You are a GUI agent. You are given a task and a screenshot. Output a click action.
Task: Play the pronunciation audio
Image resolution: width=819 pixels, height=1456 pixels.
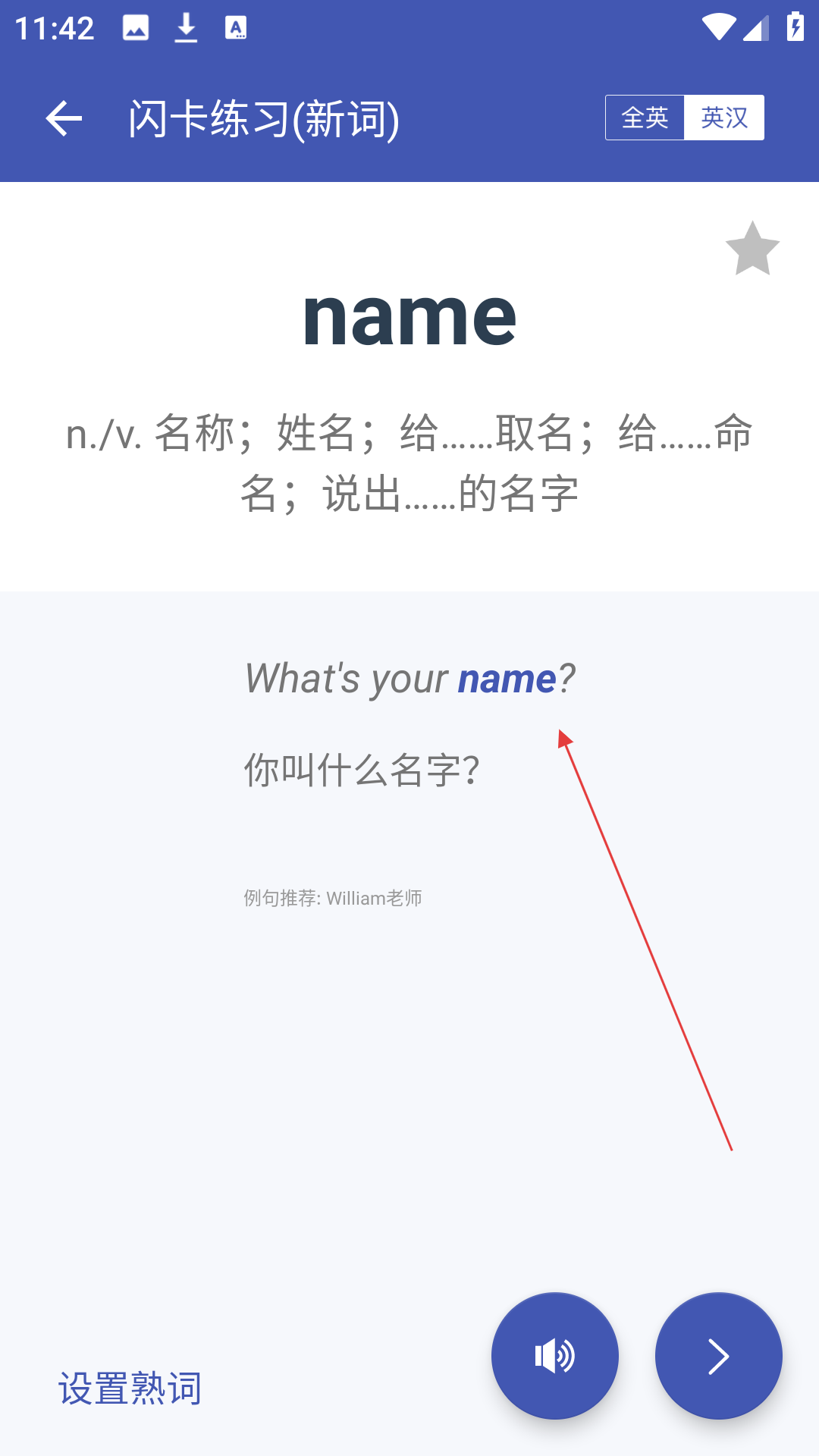(555, 1356)
